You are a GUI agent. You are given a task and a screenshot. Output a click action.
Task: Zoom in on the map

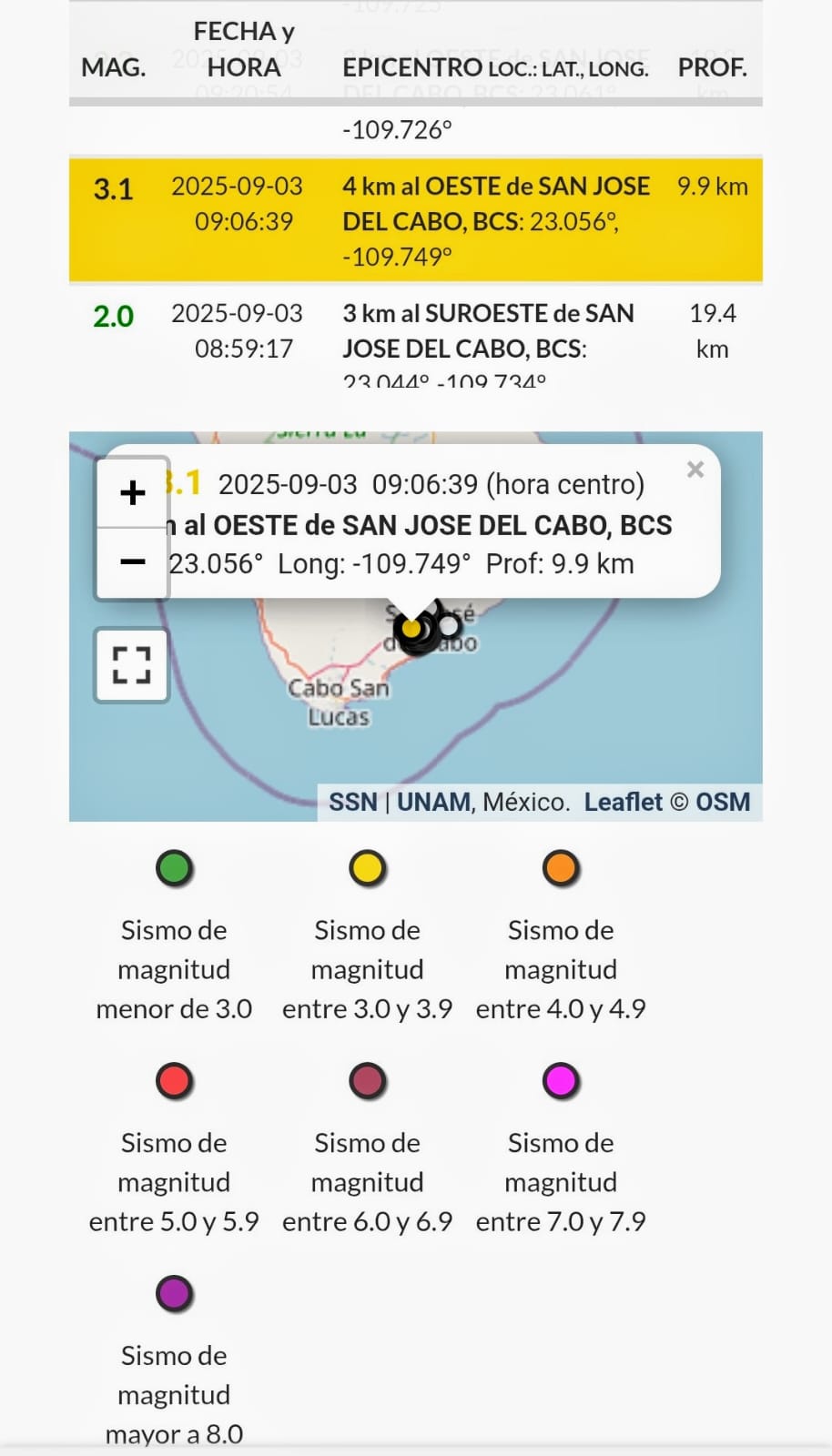tap(133, 493)
